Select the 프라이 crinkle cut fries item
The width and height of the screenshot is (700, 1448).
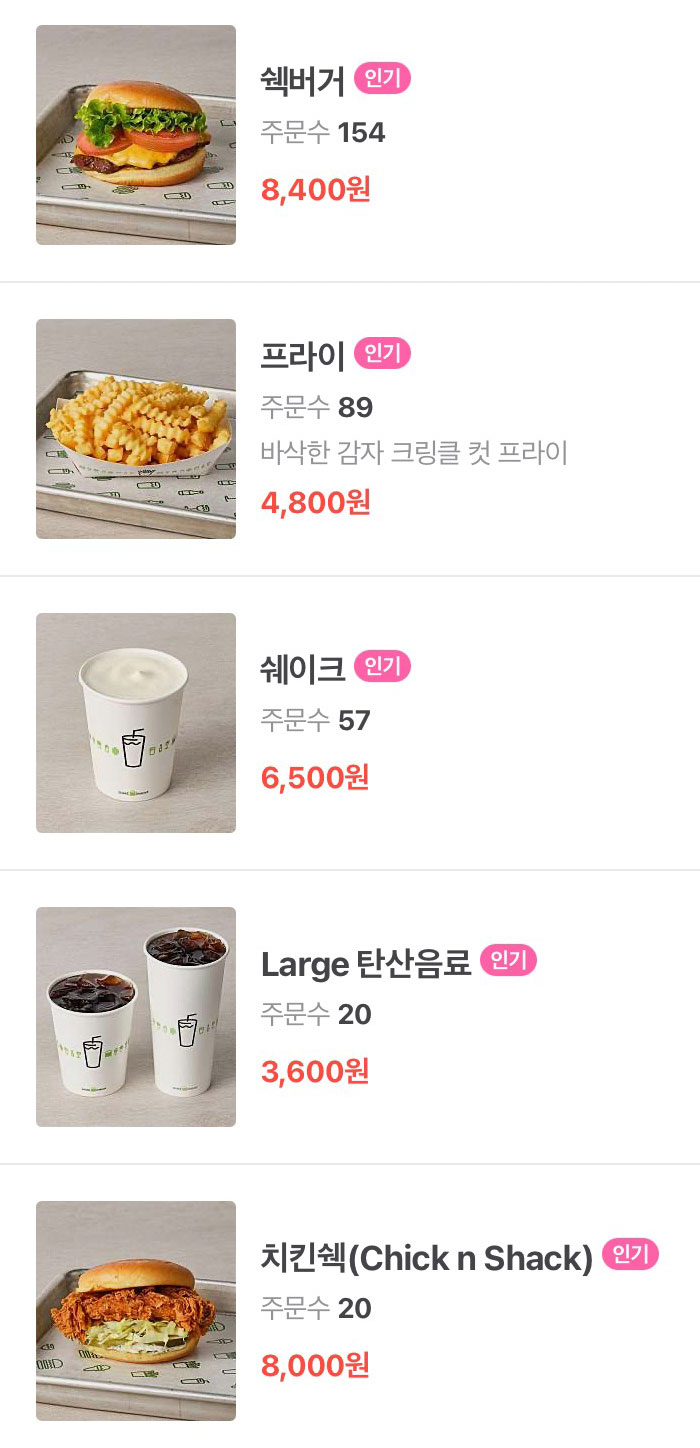302,356
